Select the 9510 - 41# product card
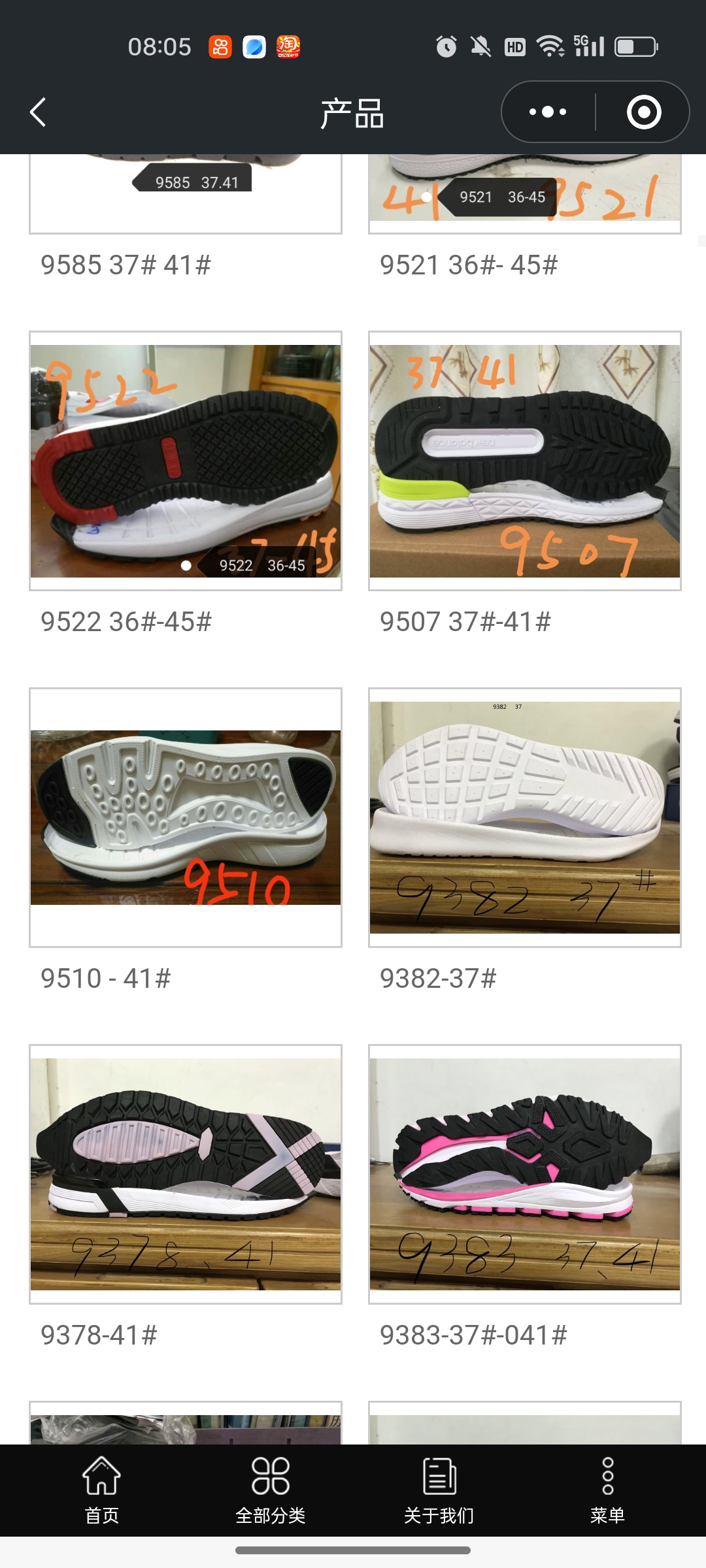Screen dimensions: 706x1568 (186, 817)
